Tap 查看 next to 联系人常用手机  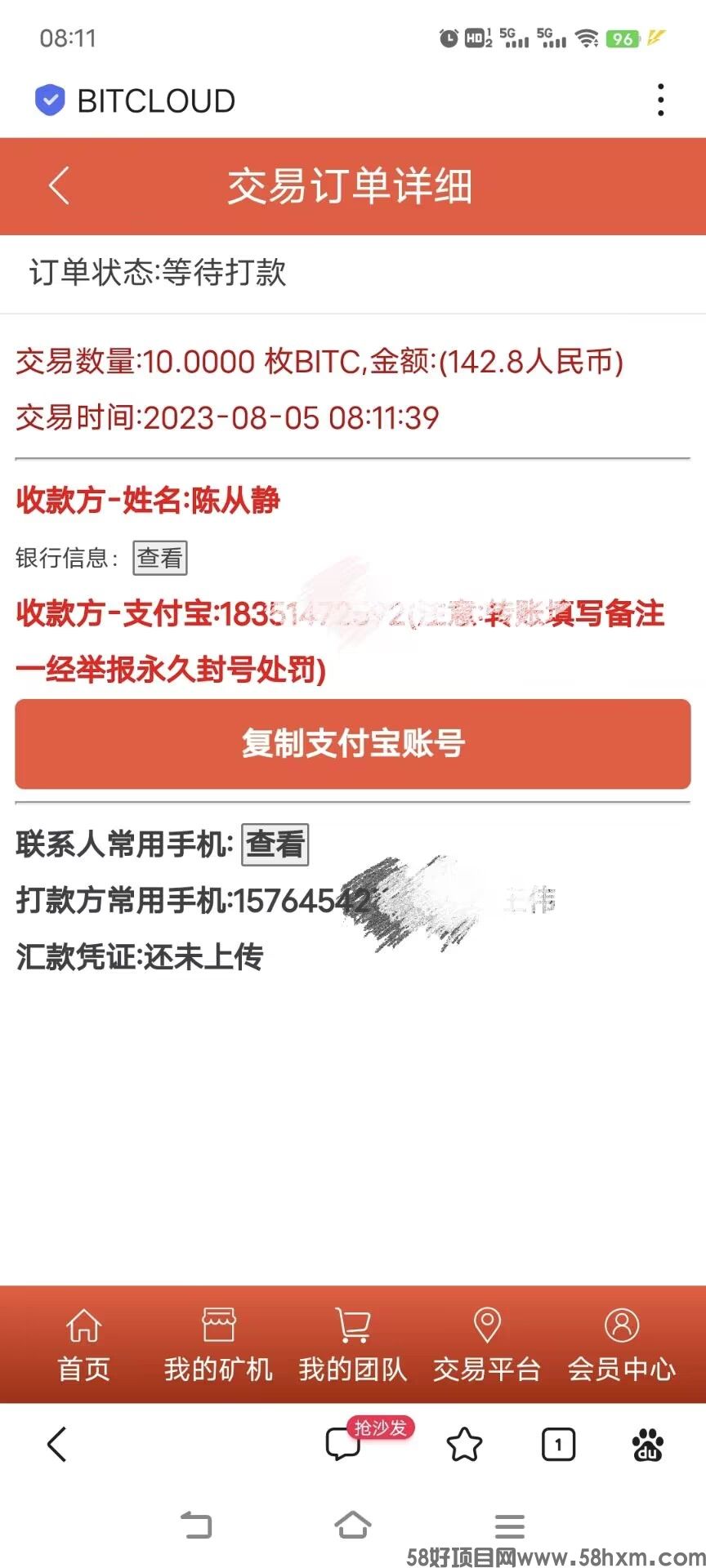(x=275, y=844)
